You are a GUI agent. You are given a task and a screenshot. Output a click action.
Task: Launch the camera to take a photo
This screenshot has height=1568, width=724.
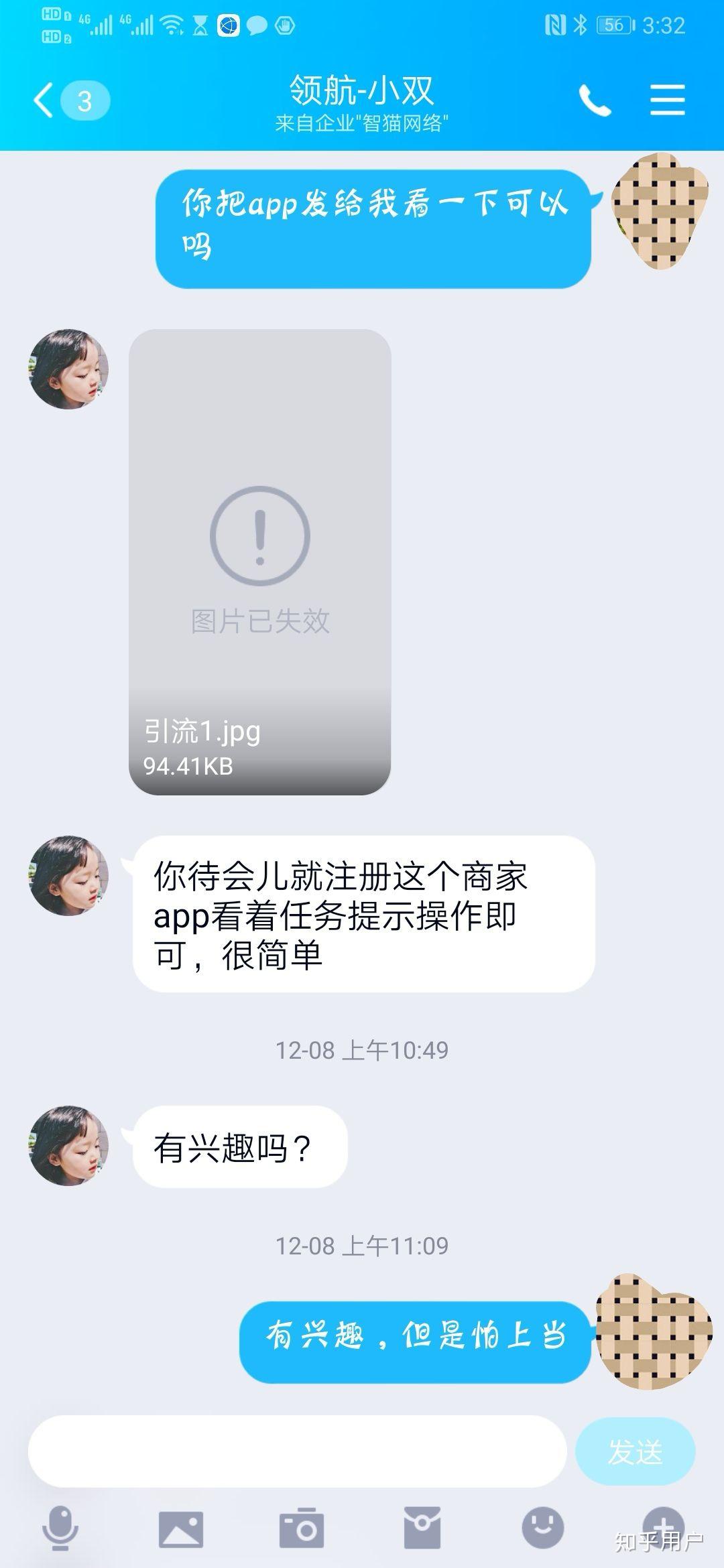(x=301, y=1529)
